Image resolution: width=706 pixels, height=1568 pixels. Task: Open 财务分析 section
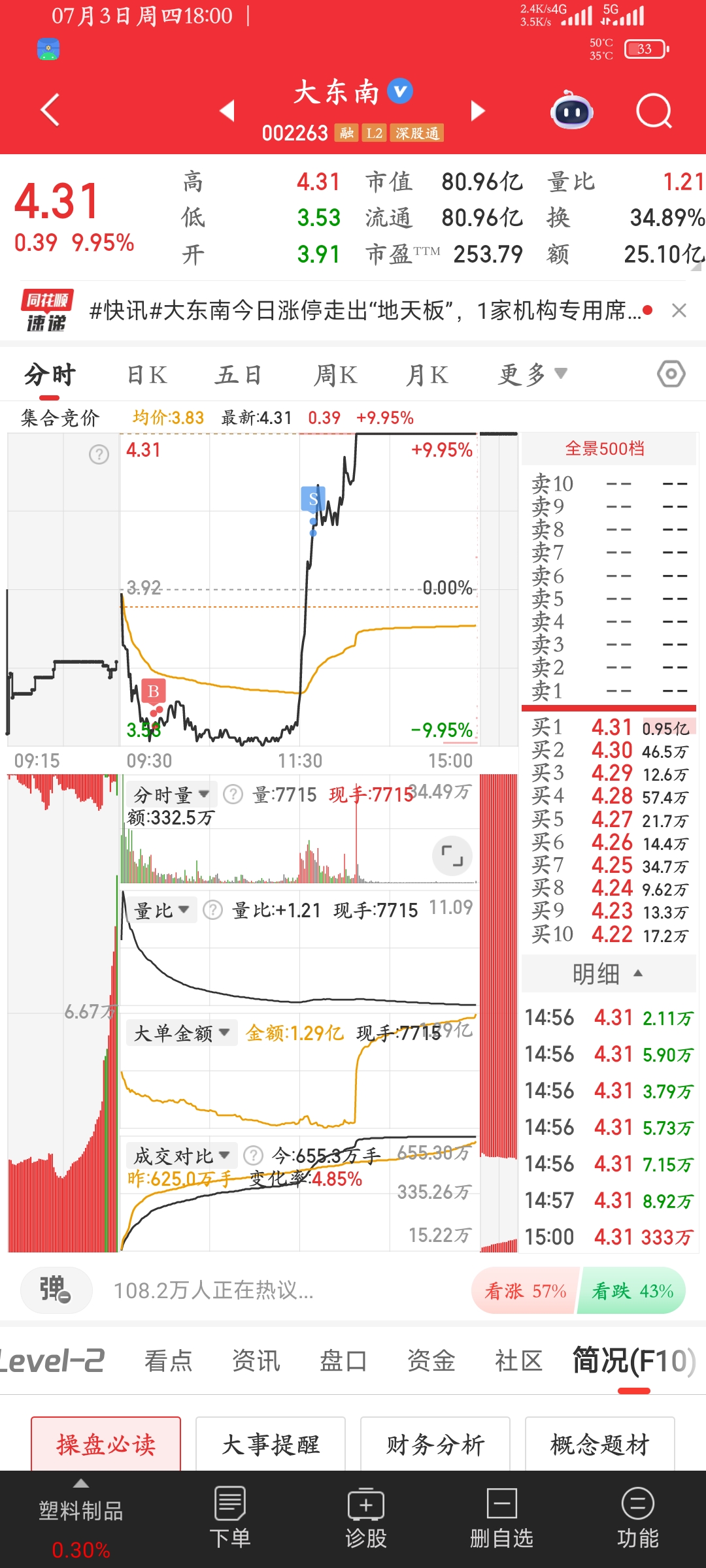(435, 1445)
